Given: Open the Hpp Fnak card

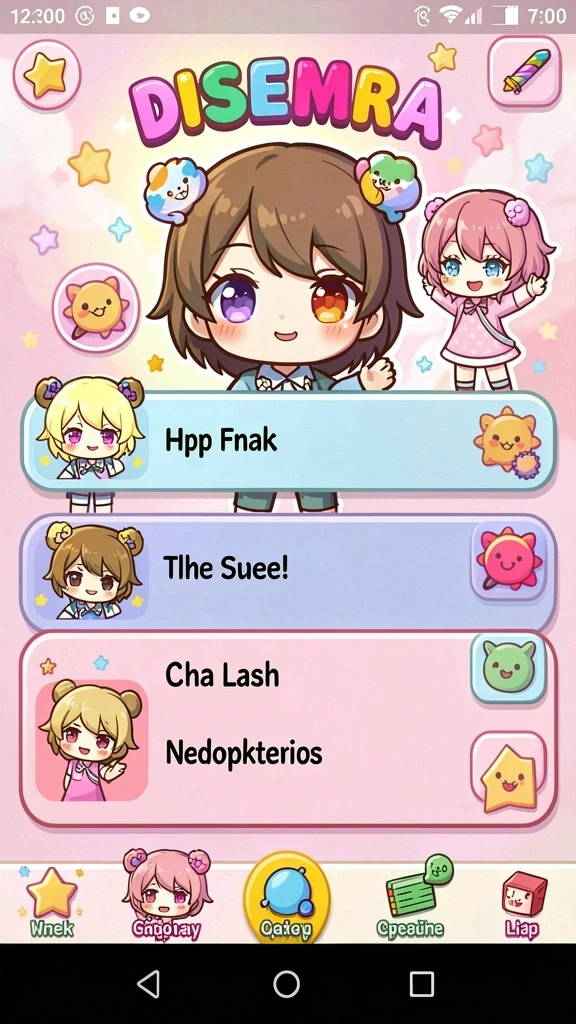Looking at the screenshot, I should pos(288,441).
